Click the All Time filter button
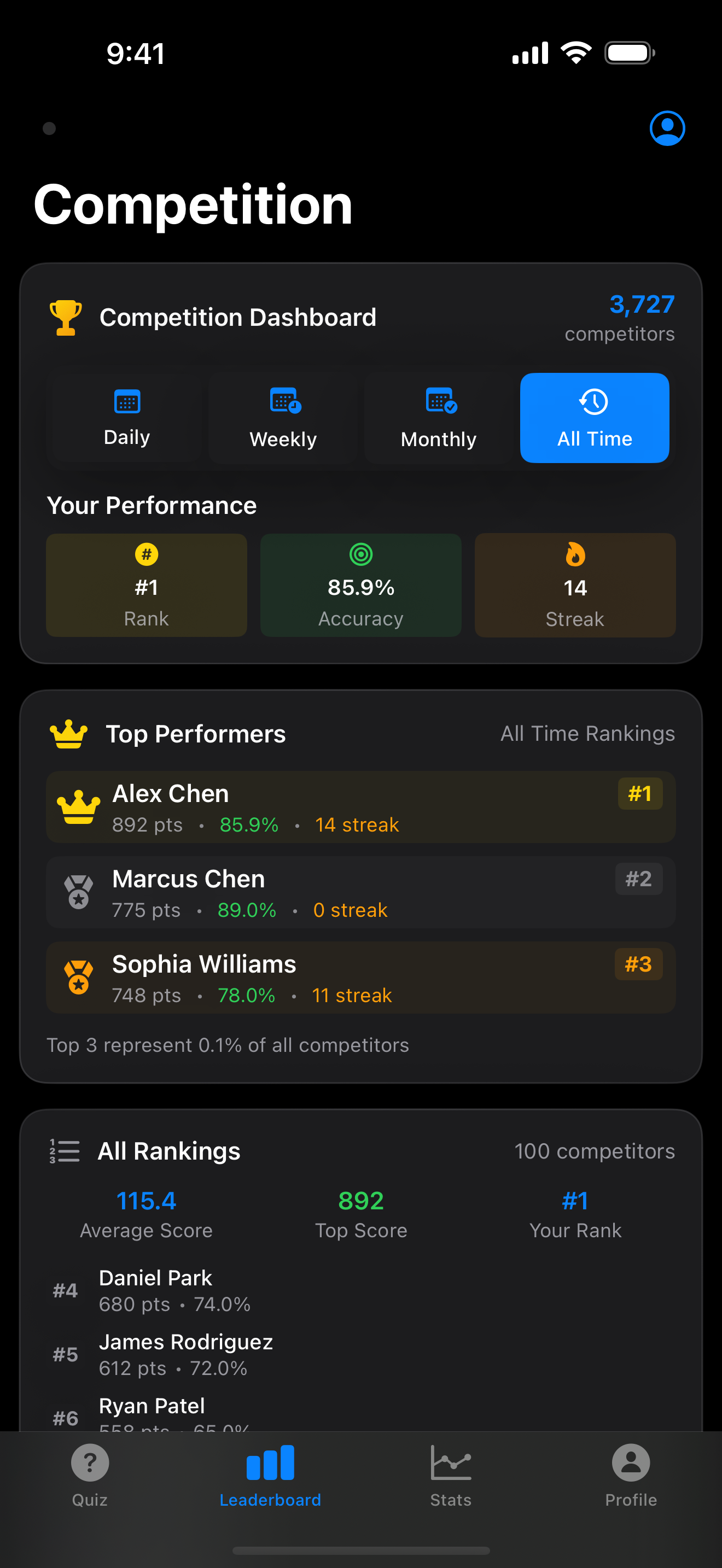Image resolution: width=722 pixels, height=1568 pixels. 594,418
